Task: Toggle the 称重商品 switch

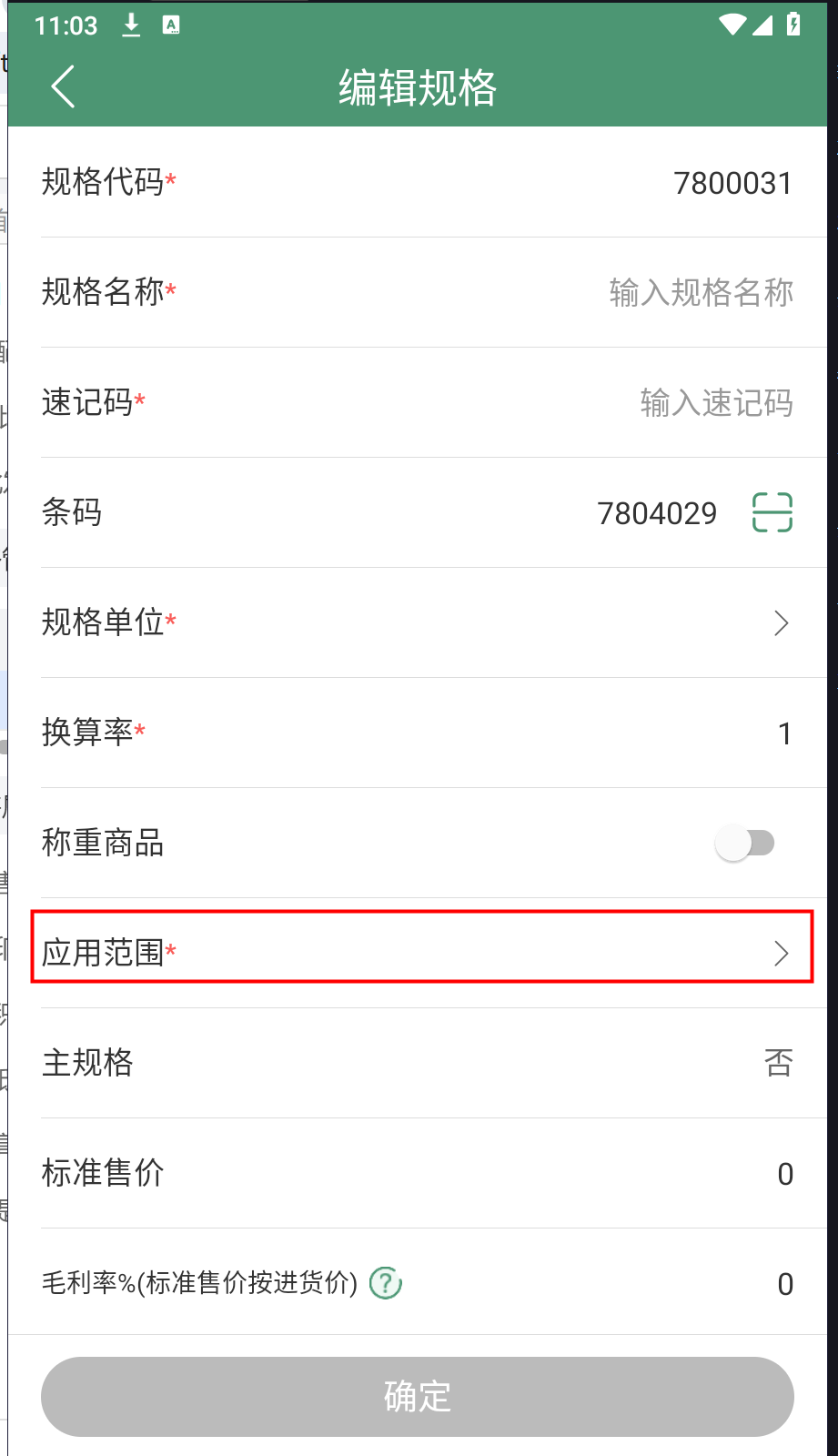Action: 745,843
